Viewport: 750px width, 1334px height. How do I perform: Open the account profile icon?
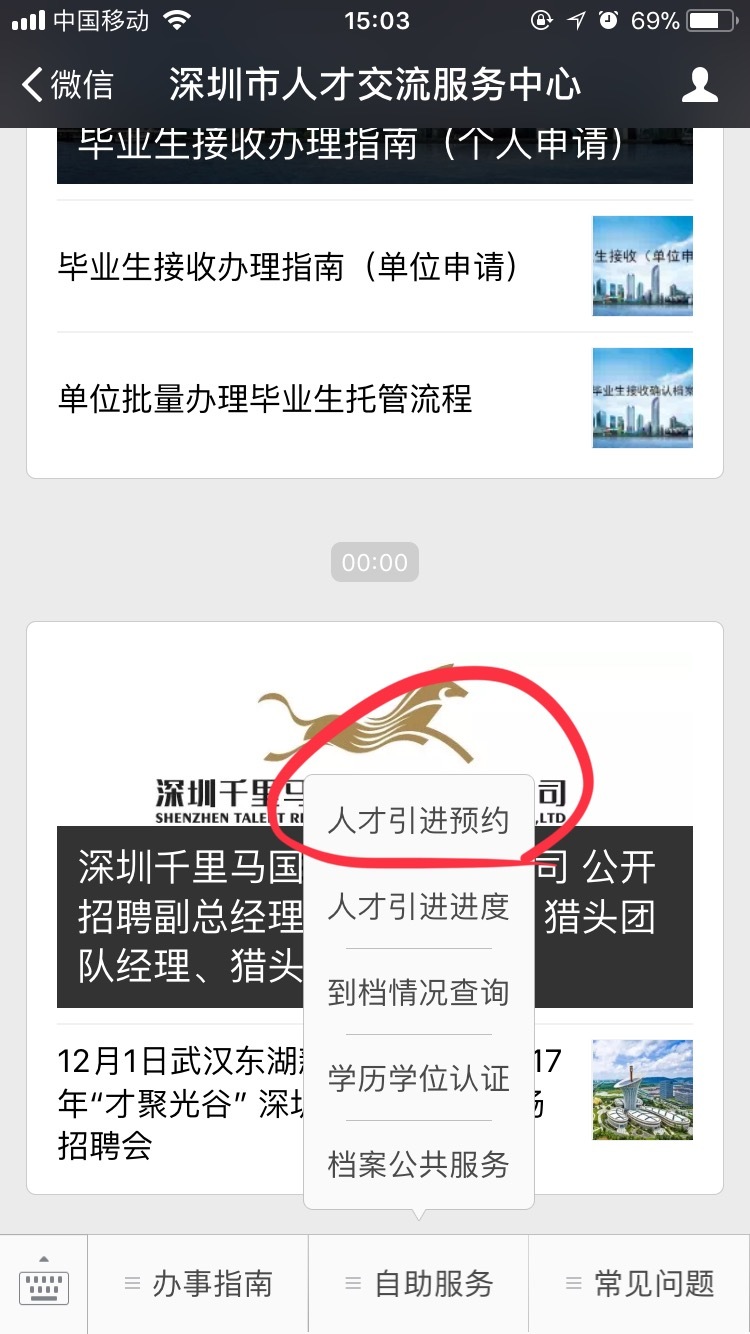coord(699,85)
